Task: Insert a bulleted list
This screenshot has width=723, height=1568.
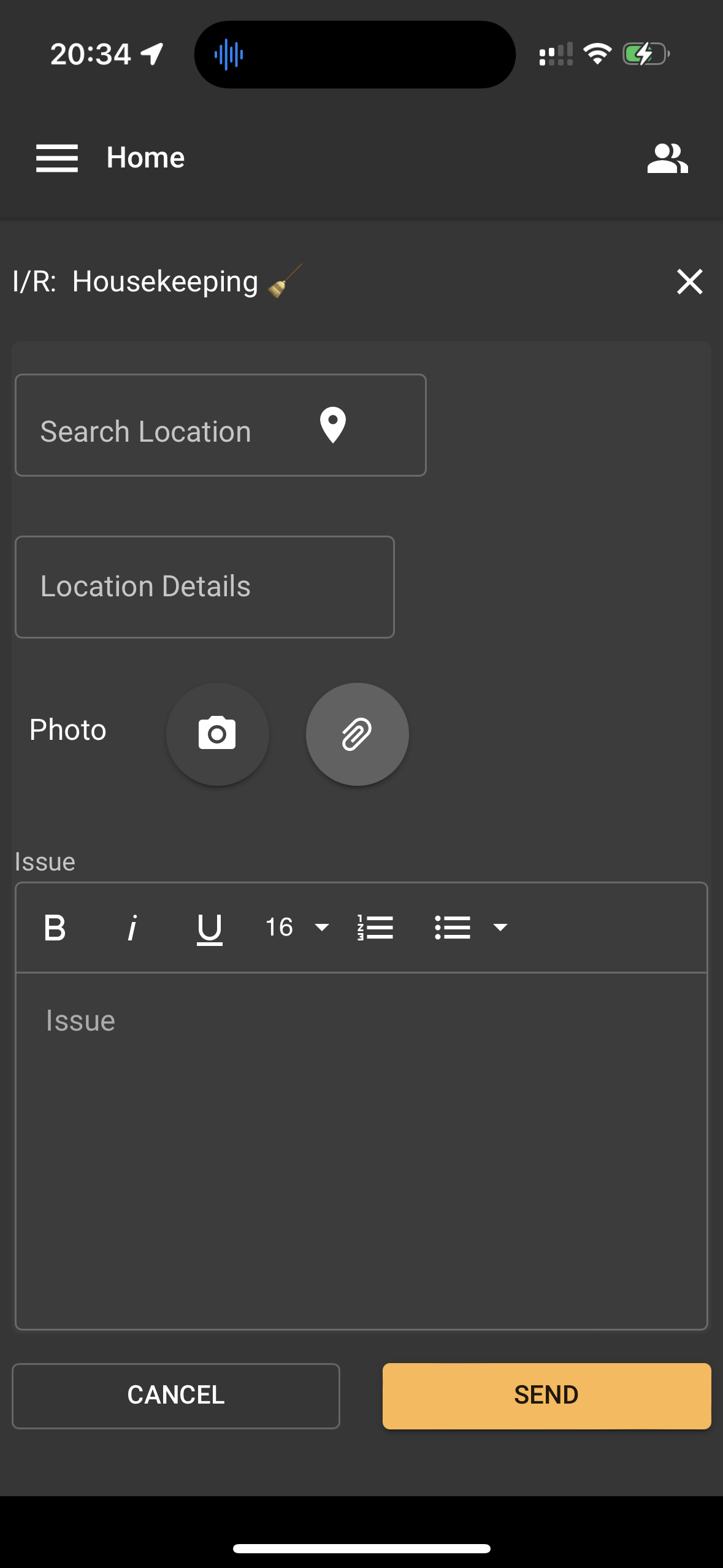Action: point(453,928)
